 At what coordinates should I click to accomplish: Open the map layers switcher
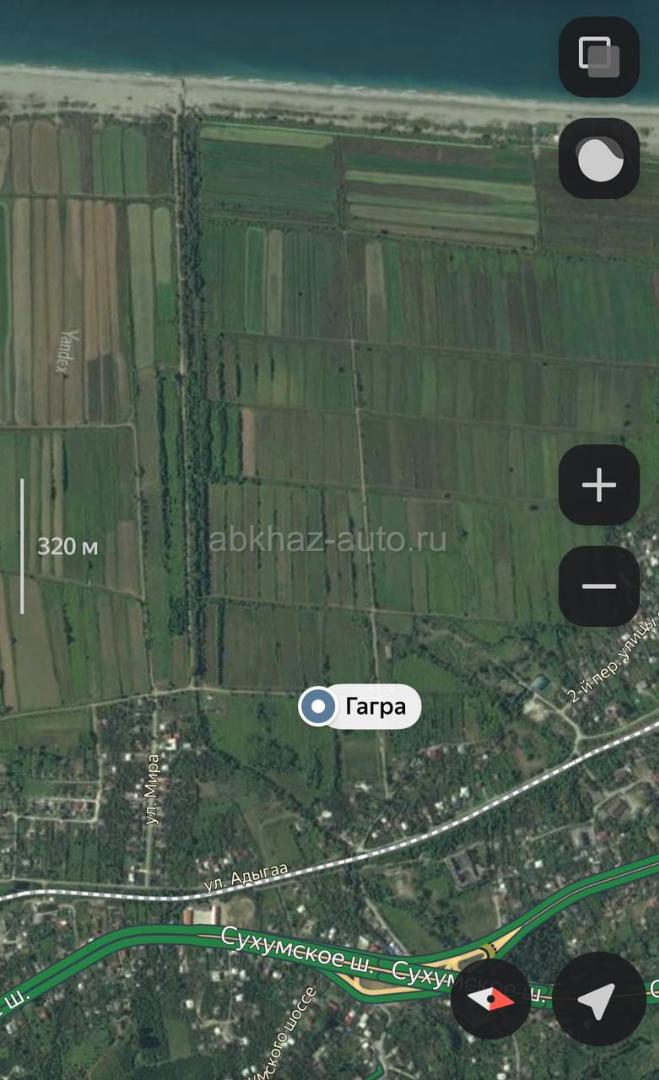[x=599, y=57]
